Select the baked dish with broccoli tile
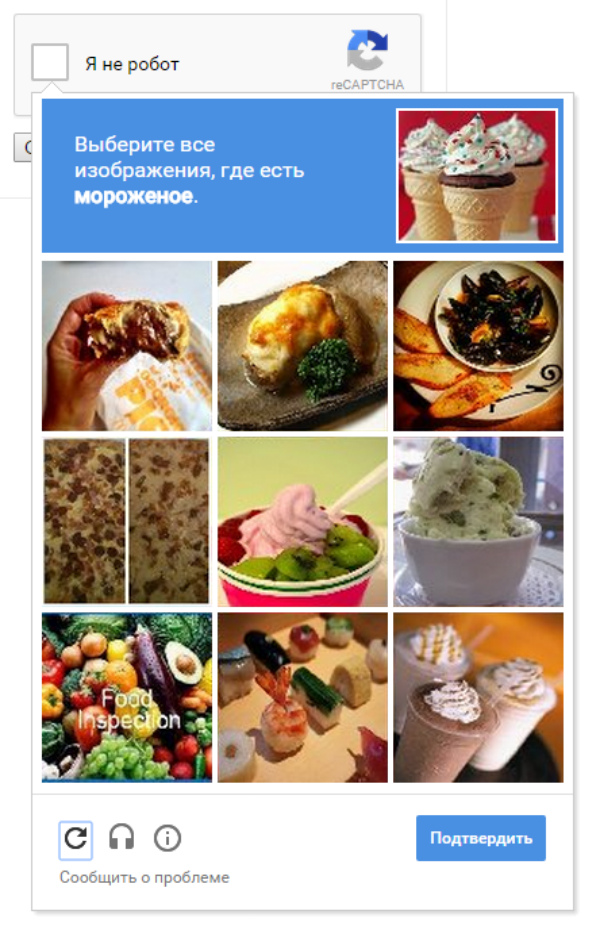Image resolution: width=600 pixels, height=926 pixels. click(302, 345)
